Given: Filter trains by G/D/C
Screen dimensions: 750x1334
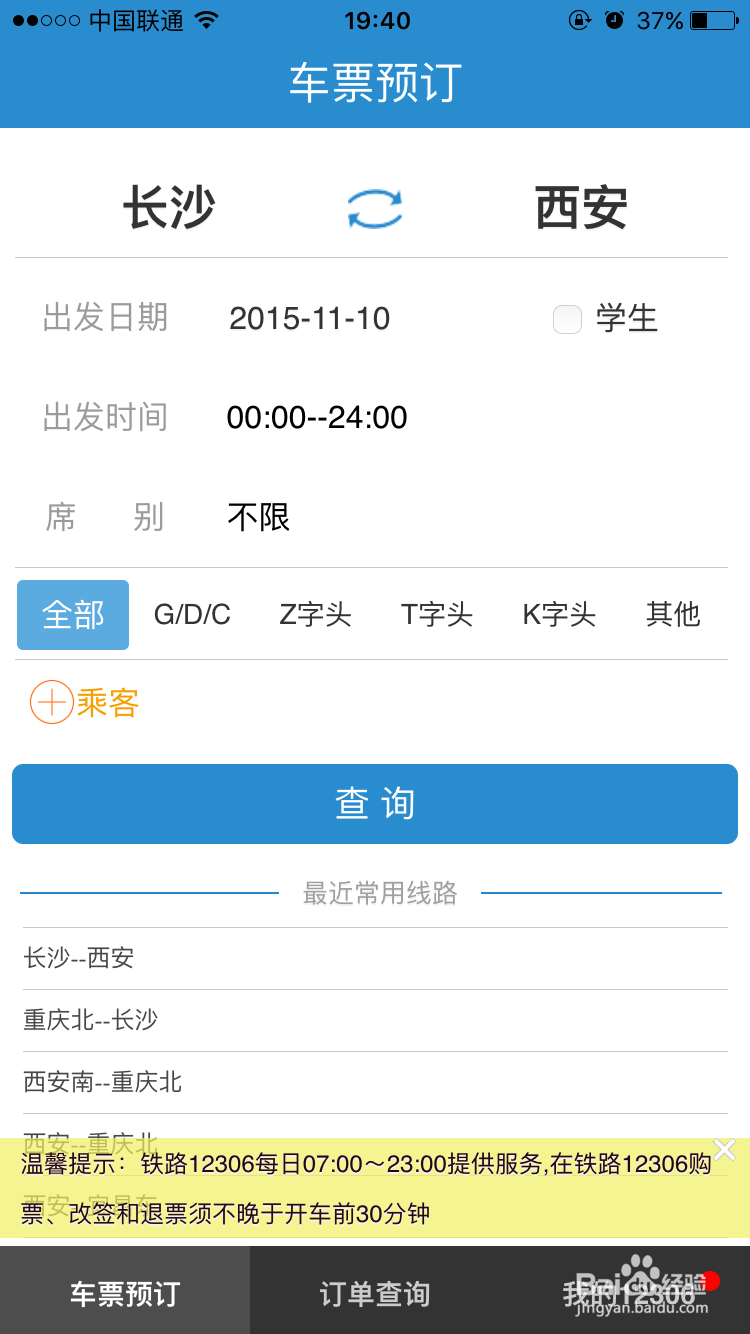Looking at the screenshot, I should (192, 615).
